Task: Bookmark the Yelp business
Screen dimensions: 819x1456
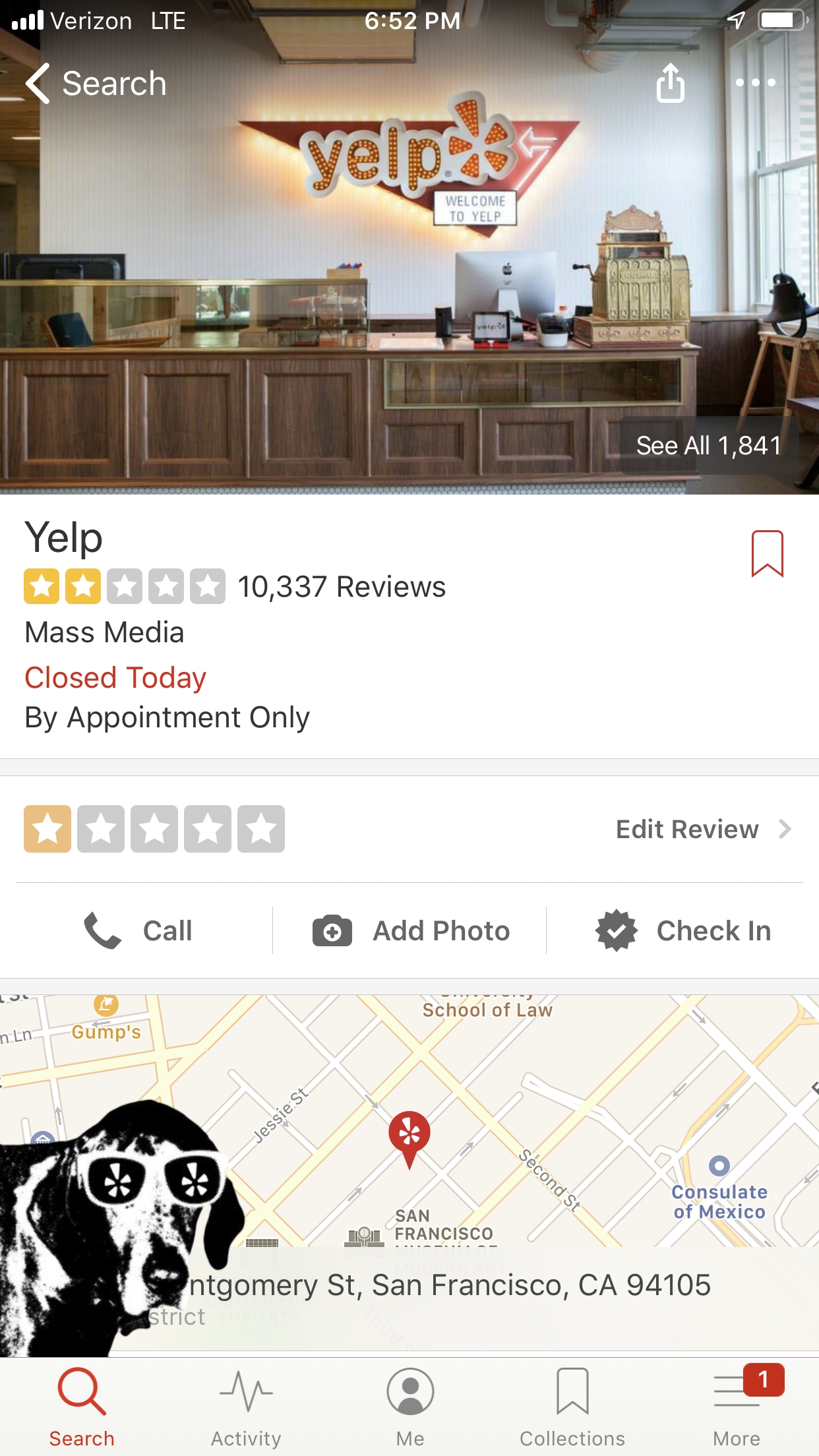Action: click(x=767, y=553)
